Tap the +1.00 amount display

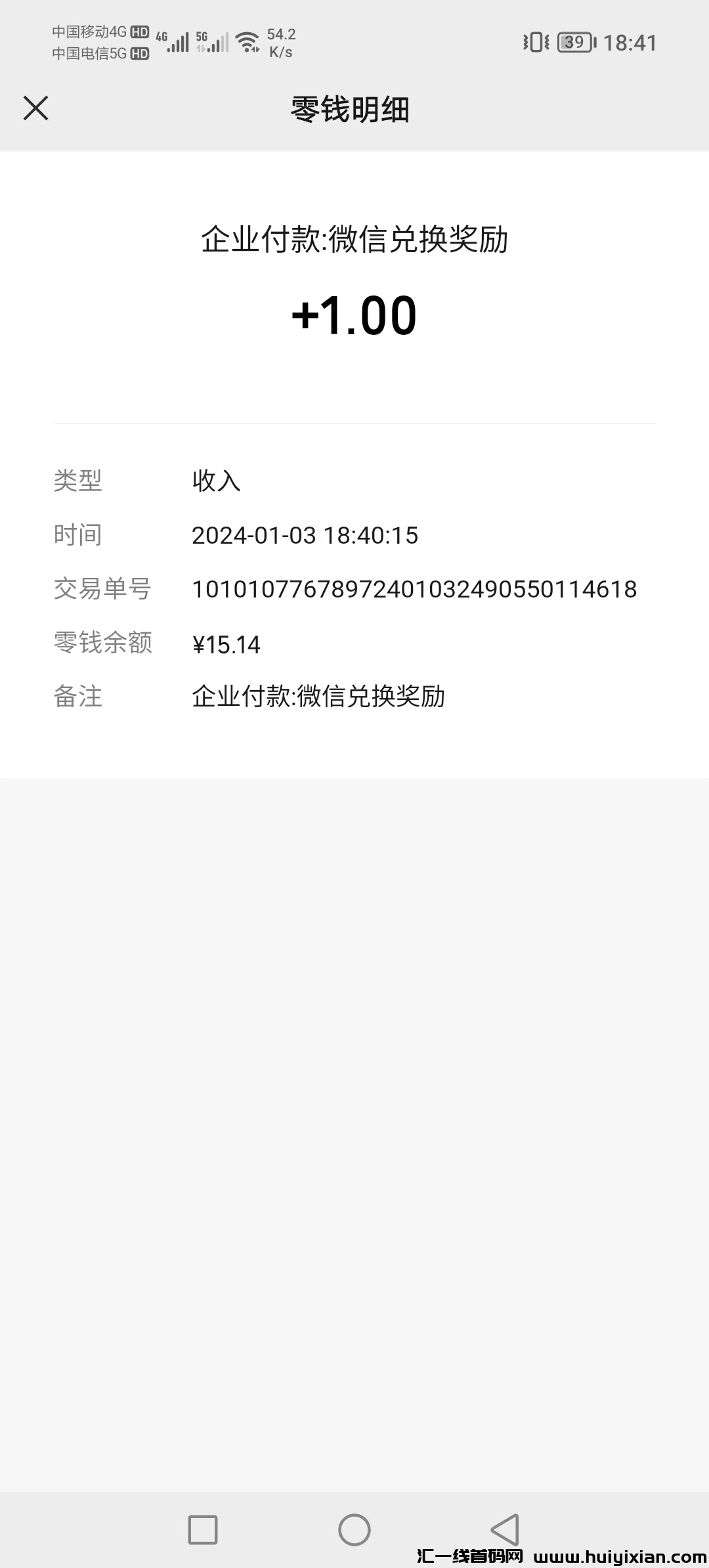click(x=354, y=315)
